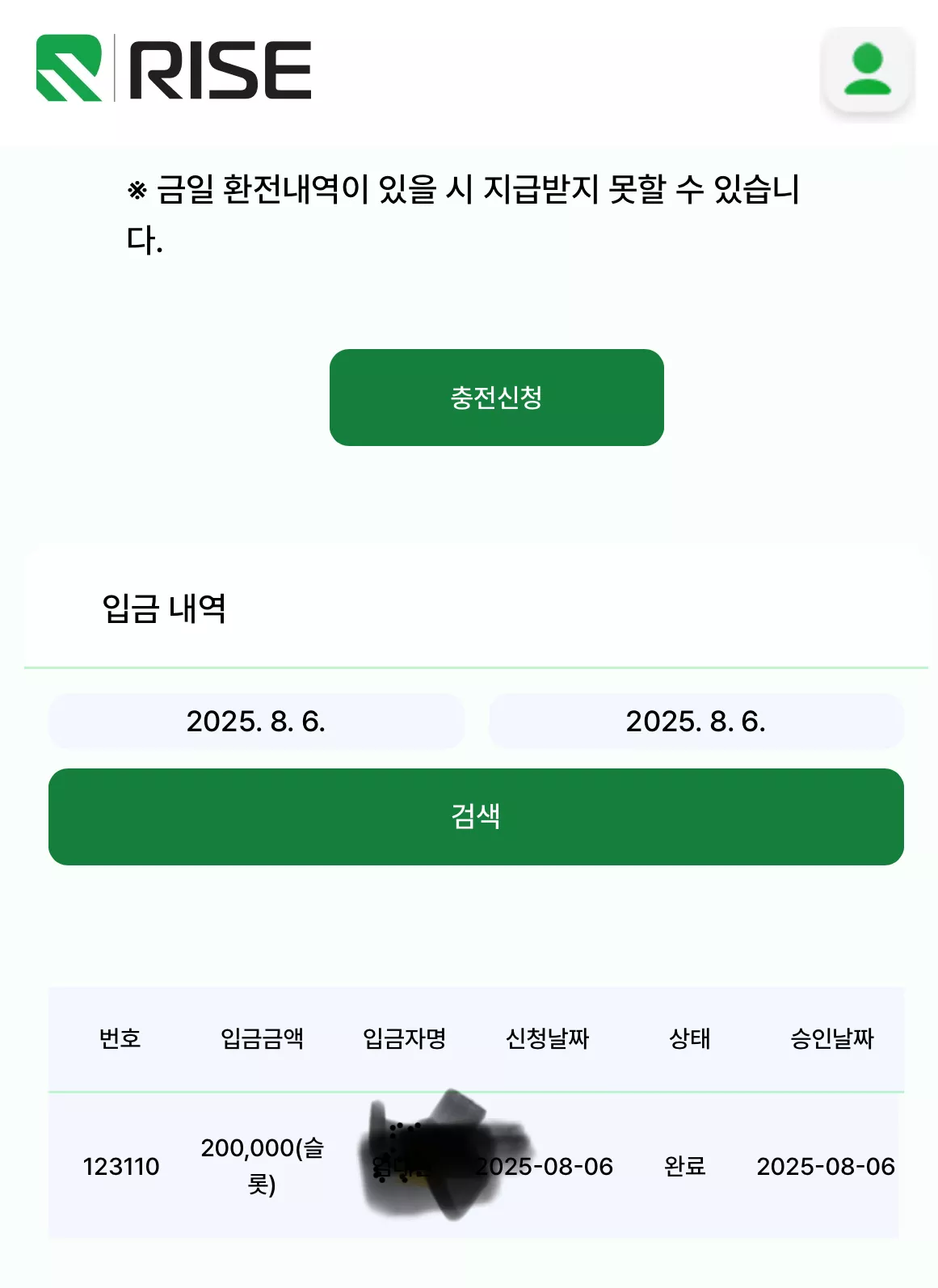
Task: Open the end date picker field
Action: [x=696, y=721]
